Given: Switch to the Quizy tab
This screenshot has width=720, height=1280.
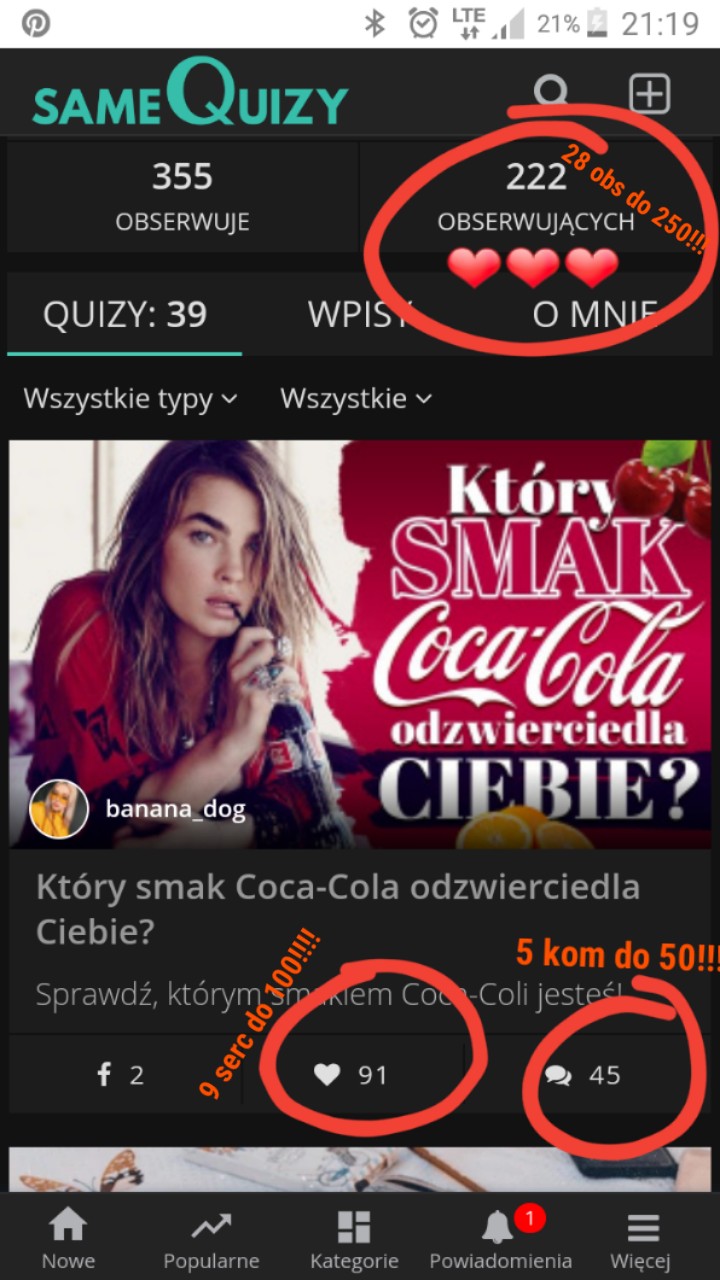Looking at the screenshot, I should pyautogui.click(x=124, y=315).
